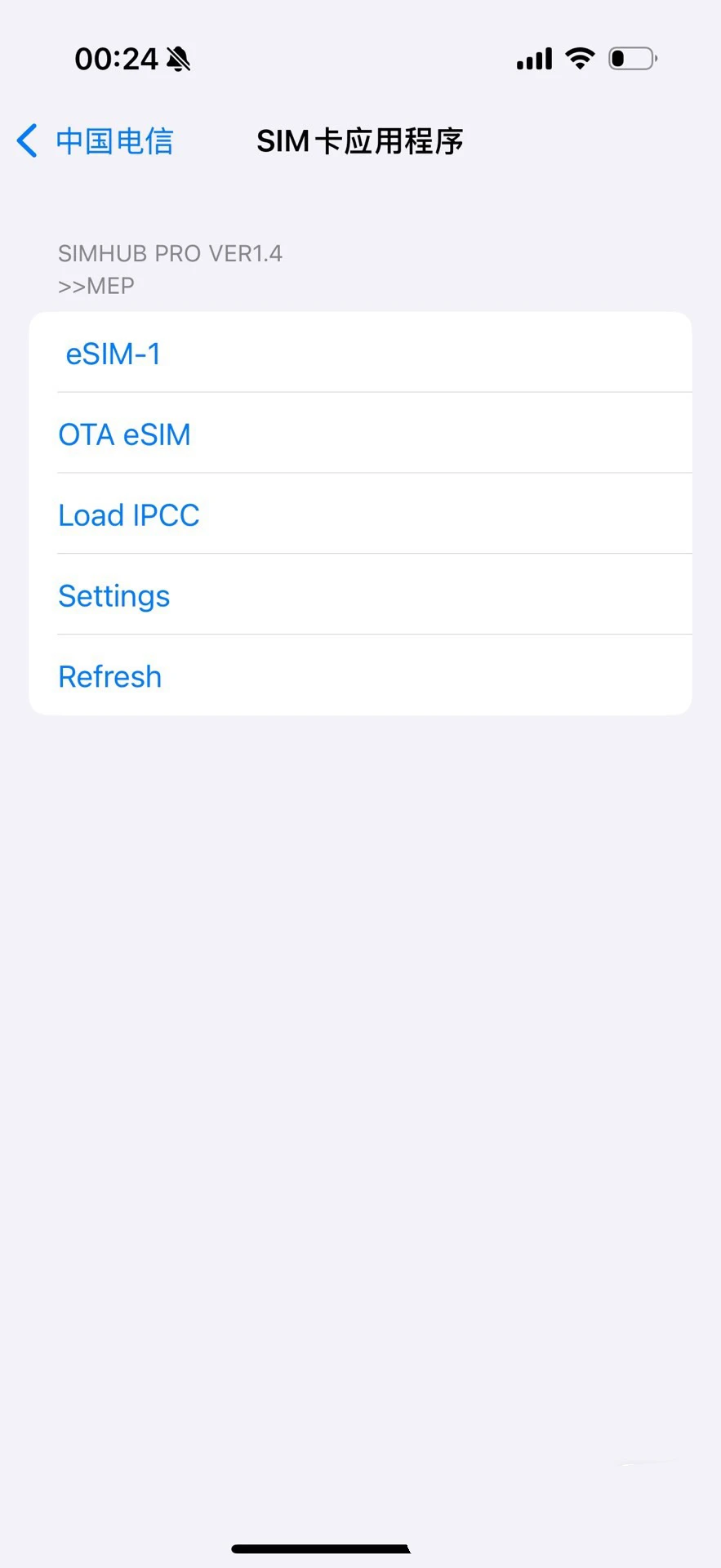Open the eSIM-1 entry
The height and width of the screenshot is (1568, 721).
113,354
